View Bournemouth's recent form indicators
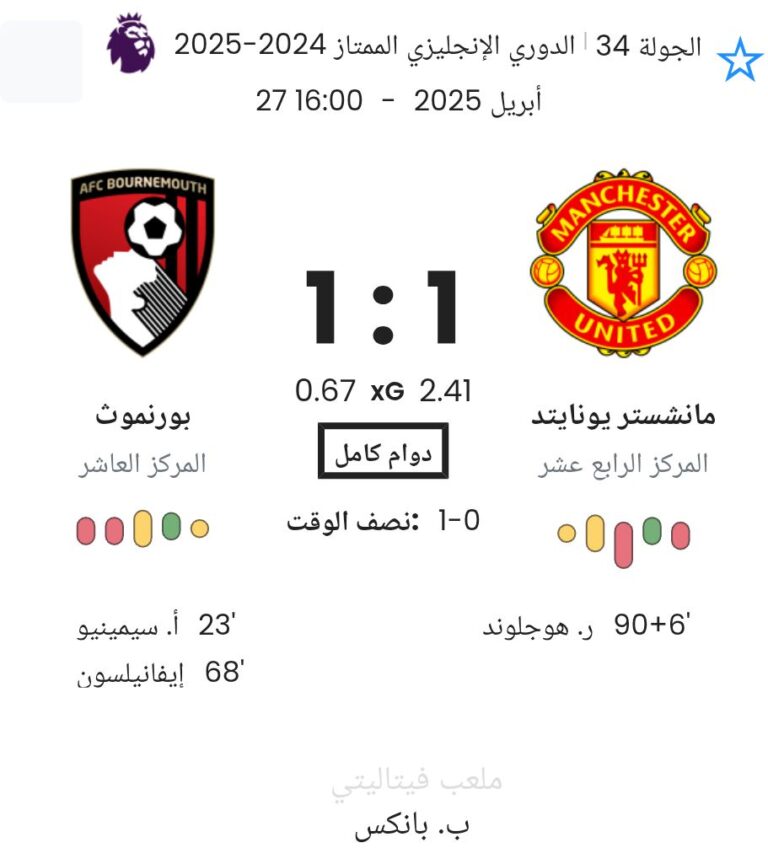The width and height of the screenshot is (768, 853). click(142, 529)
